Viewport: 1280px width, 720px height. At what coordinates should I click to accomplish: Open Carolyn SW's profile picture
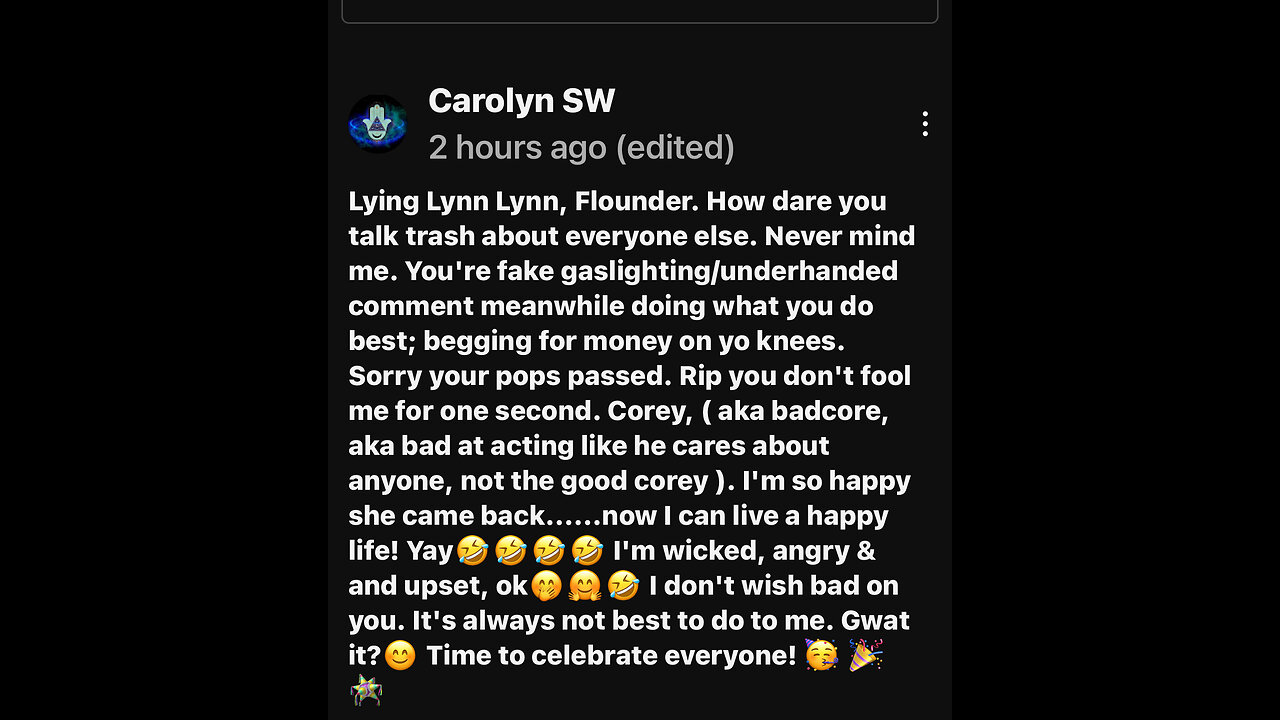coord(378,124)
